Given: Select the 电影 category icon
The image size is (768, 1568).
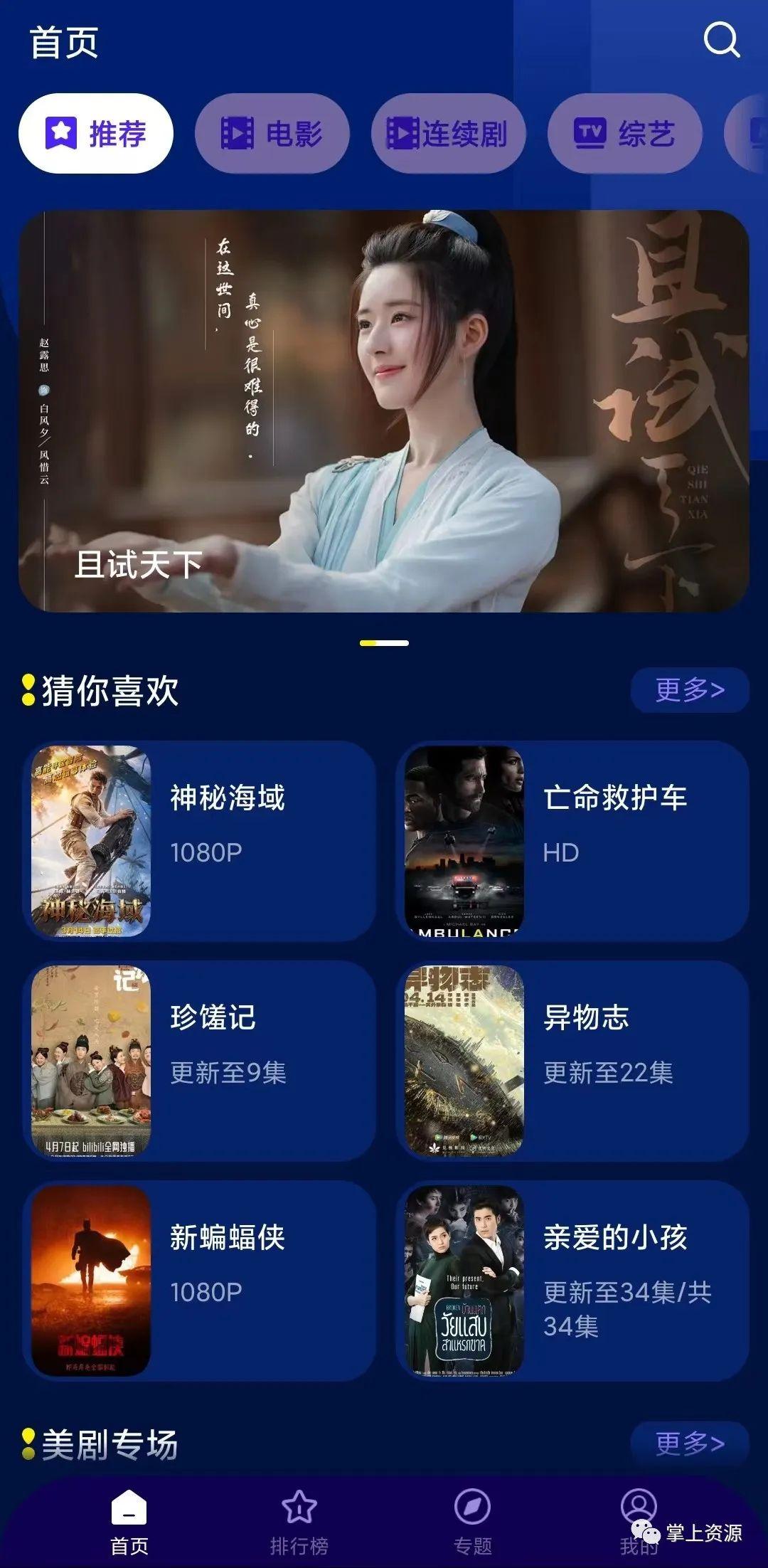Looking at the screenshot, I should click(x=239, y=134).
